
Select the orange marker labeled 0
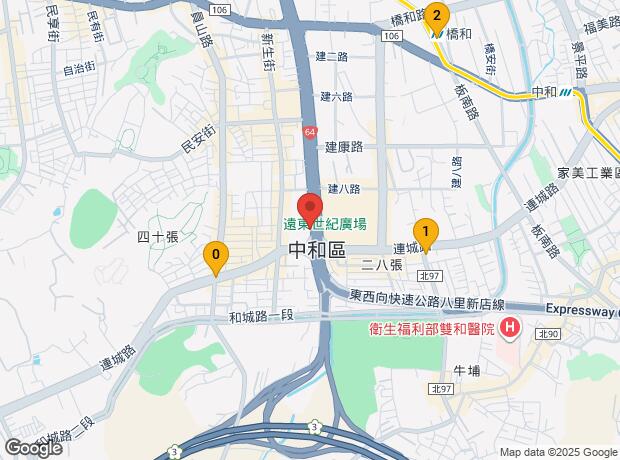click(x=214, y=256)
